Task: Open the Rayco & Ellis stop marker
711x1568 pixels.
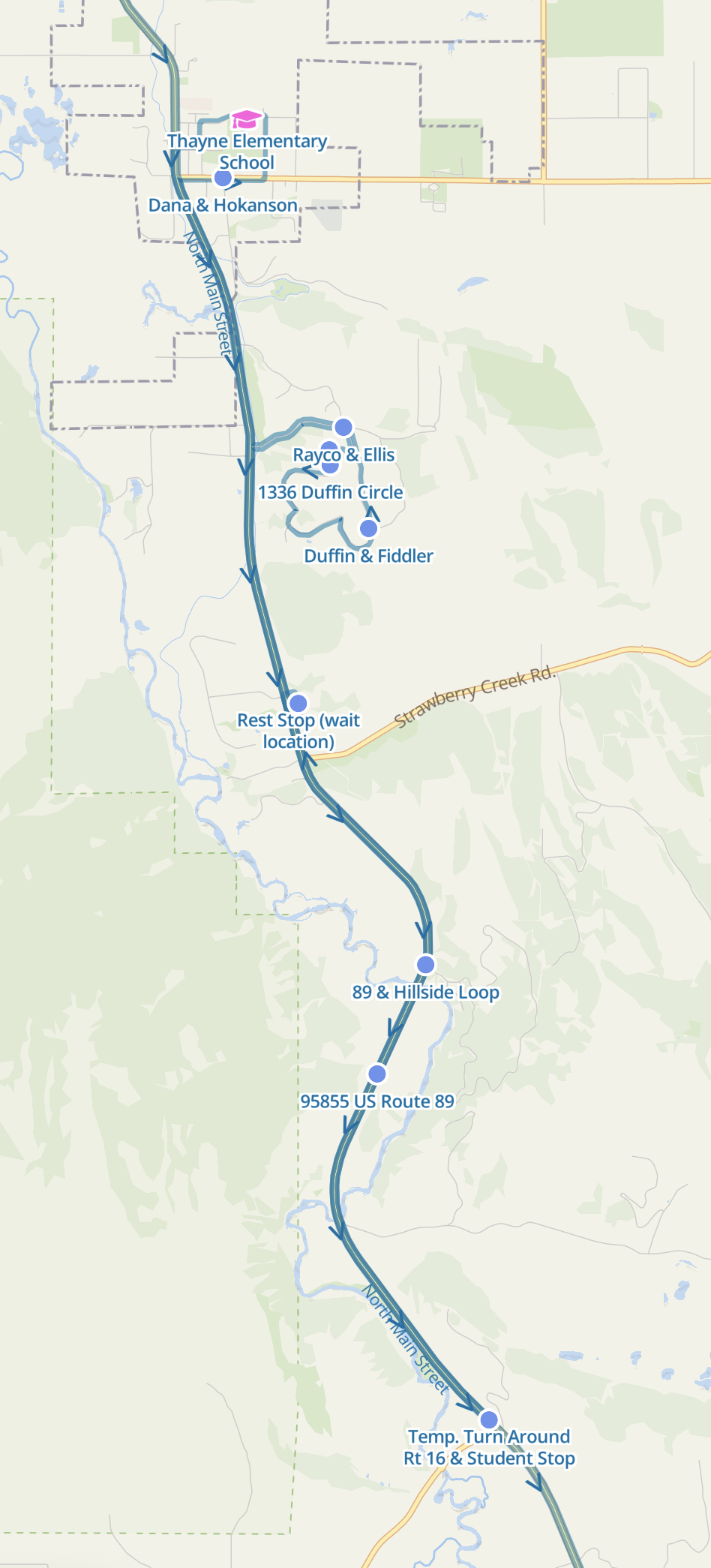Action: (343, 428)
